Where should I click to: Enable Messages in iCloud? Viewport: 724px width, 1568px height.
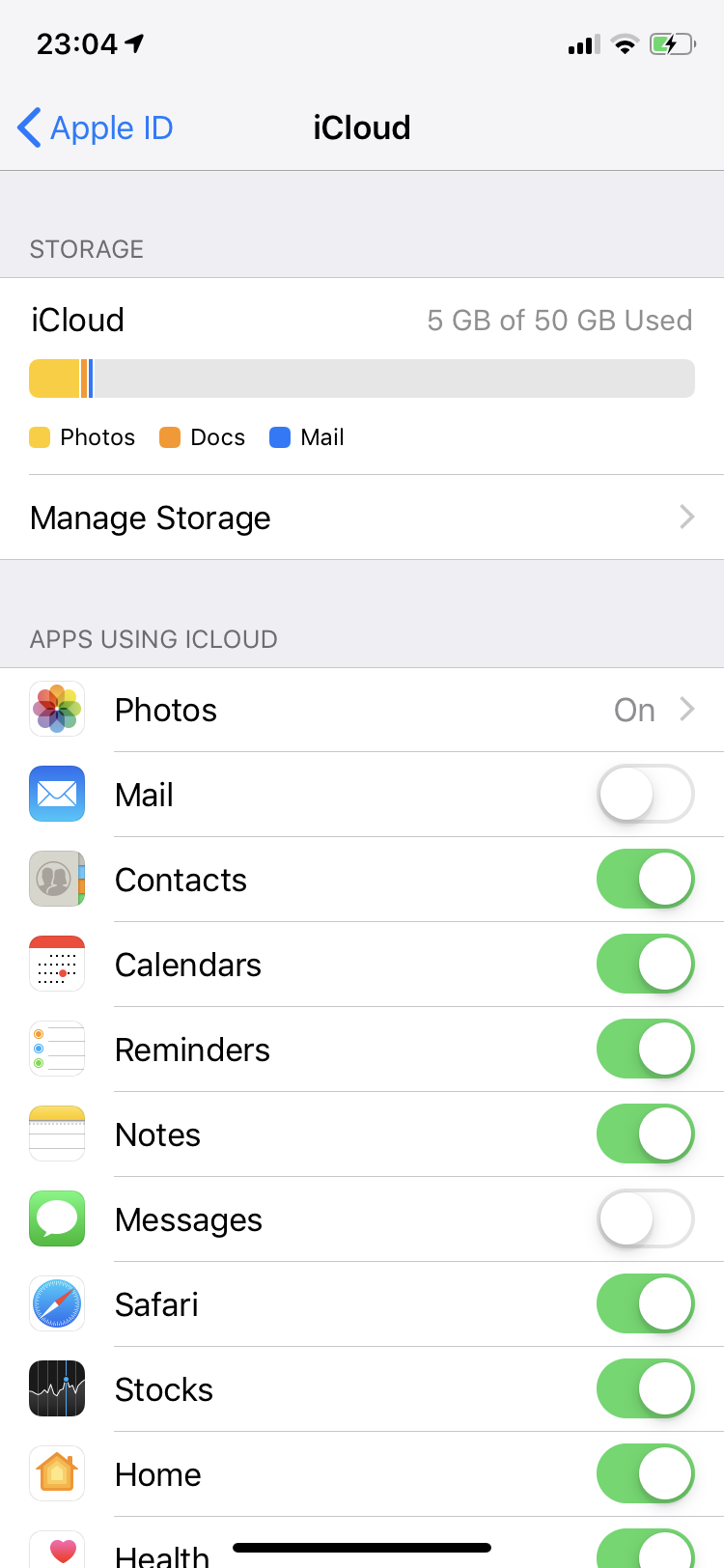645,1219
